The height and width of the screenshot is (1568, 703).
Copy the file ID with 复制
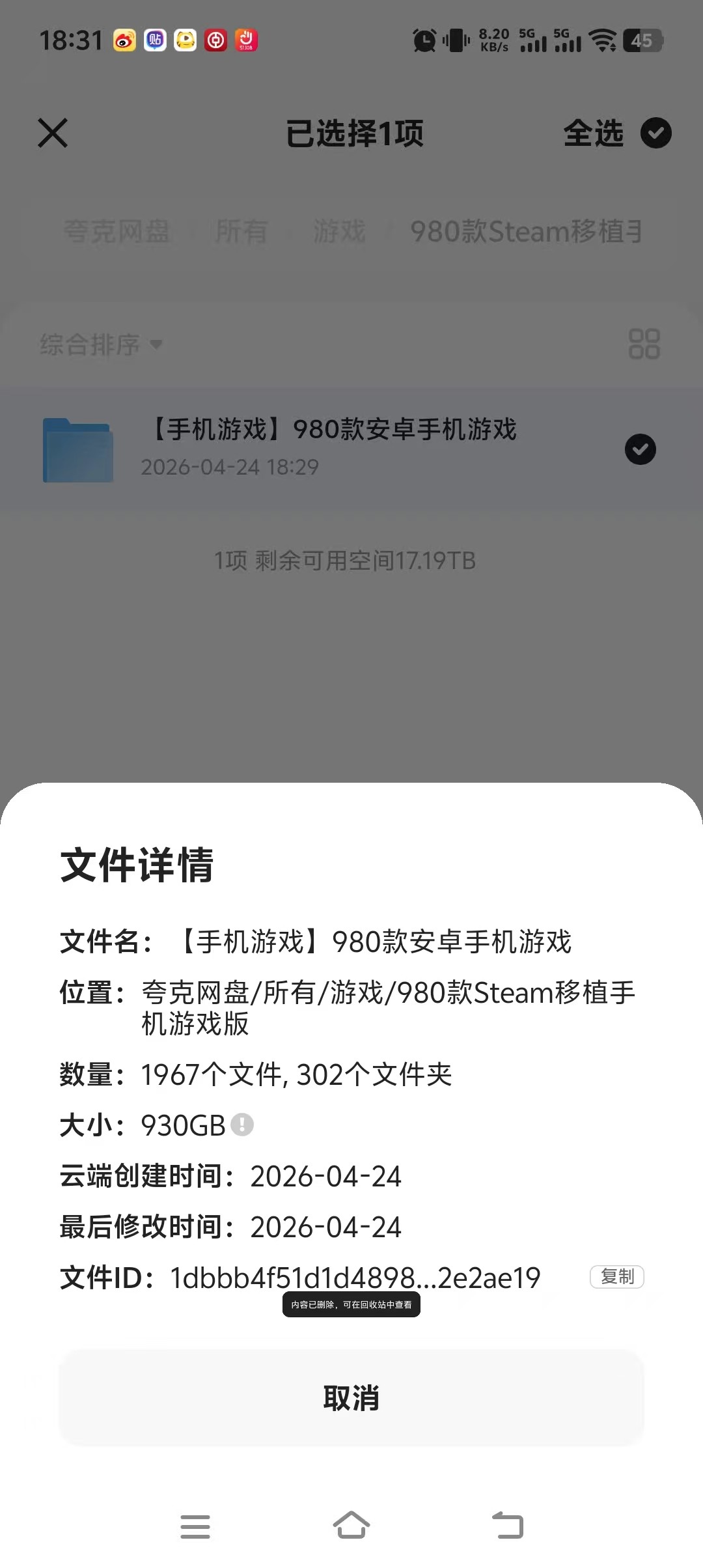tap(616, 1277)
